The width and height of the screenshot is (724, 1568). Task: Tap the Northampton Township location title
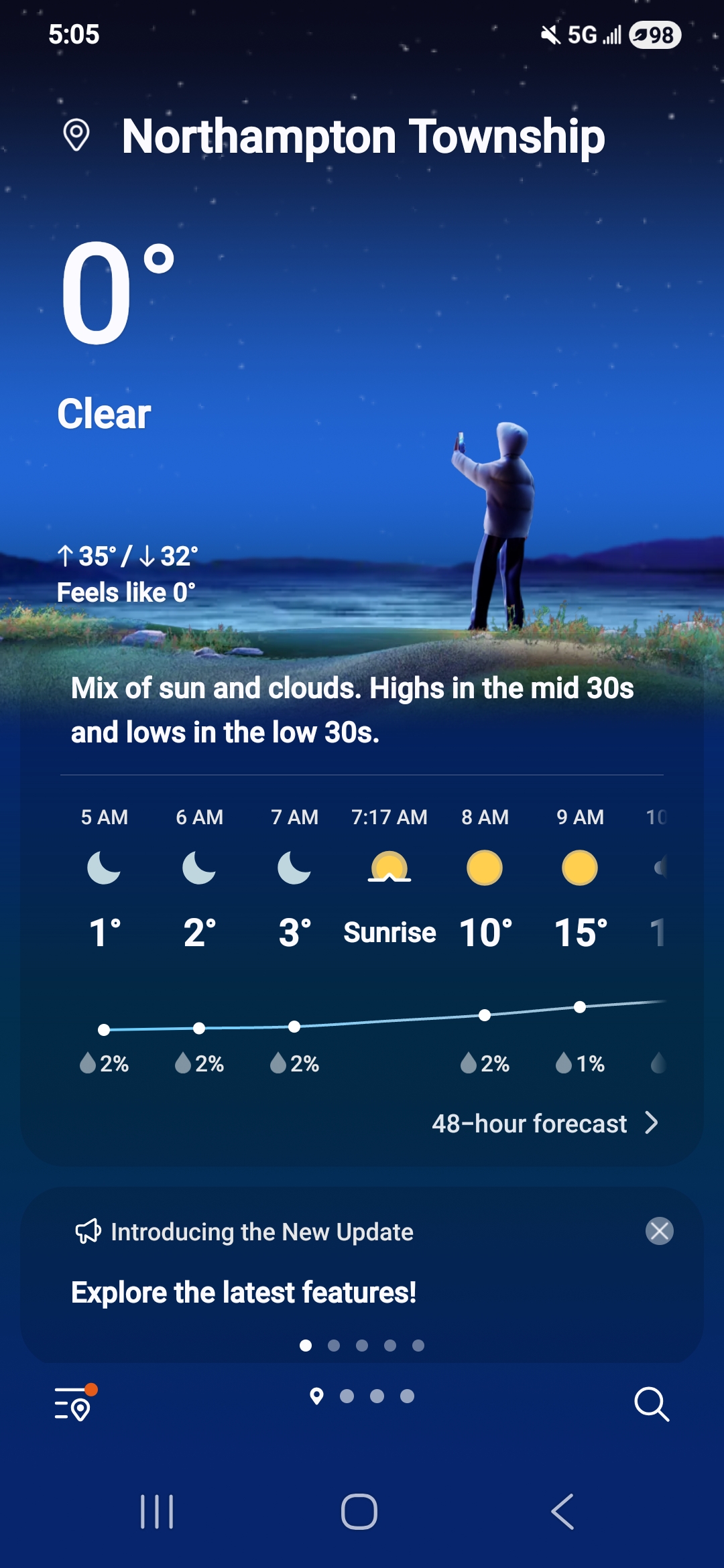tap(363, 137)
